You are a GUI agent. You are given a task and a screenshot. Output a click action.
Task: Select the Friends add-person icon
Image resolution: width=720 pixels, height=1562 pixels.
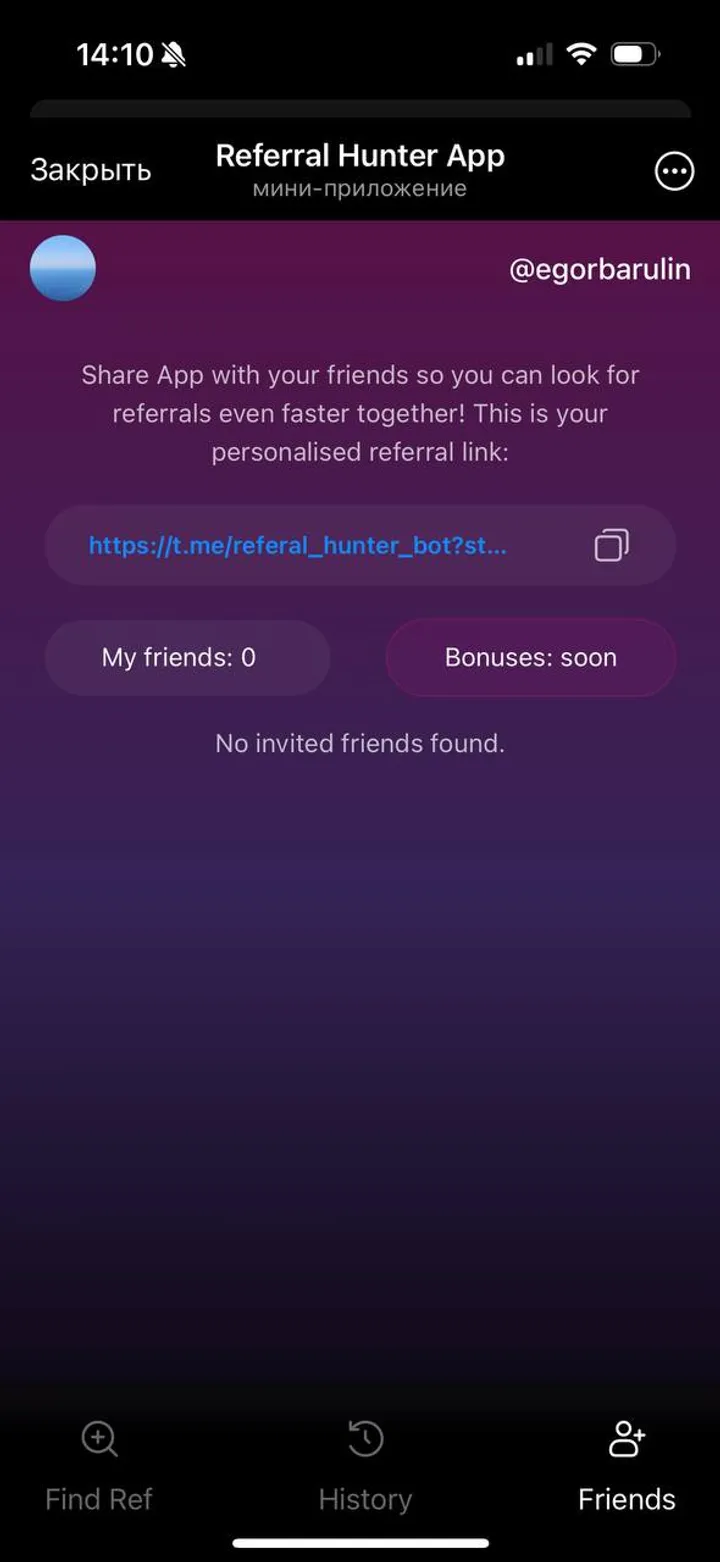pyautogui.click(x=626, y=1437)
